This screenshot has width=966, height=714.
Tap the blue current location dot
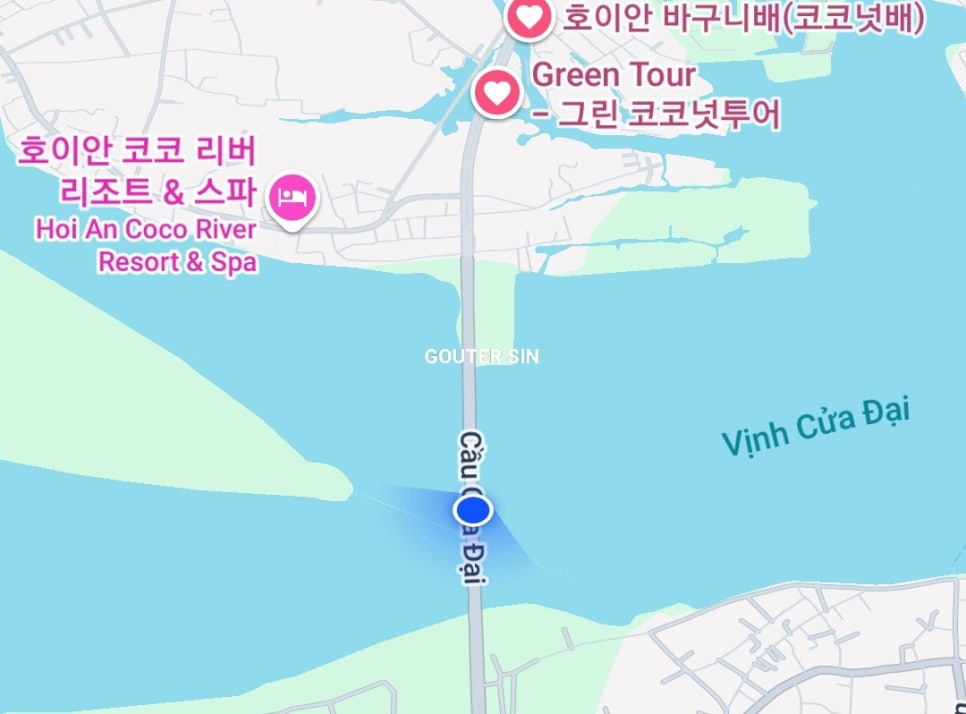472,512
